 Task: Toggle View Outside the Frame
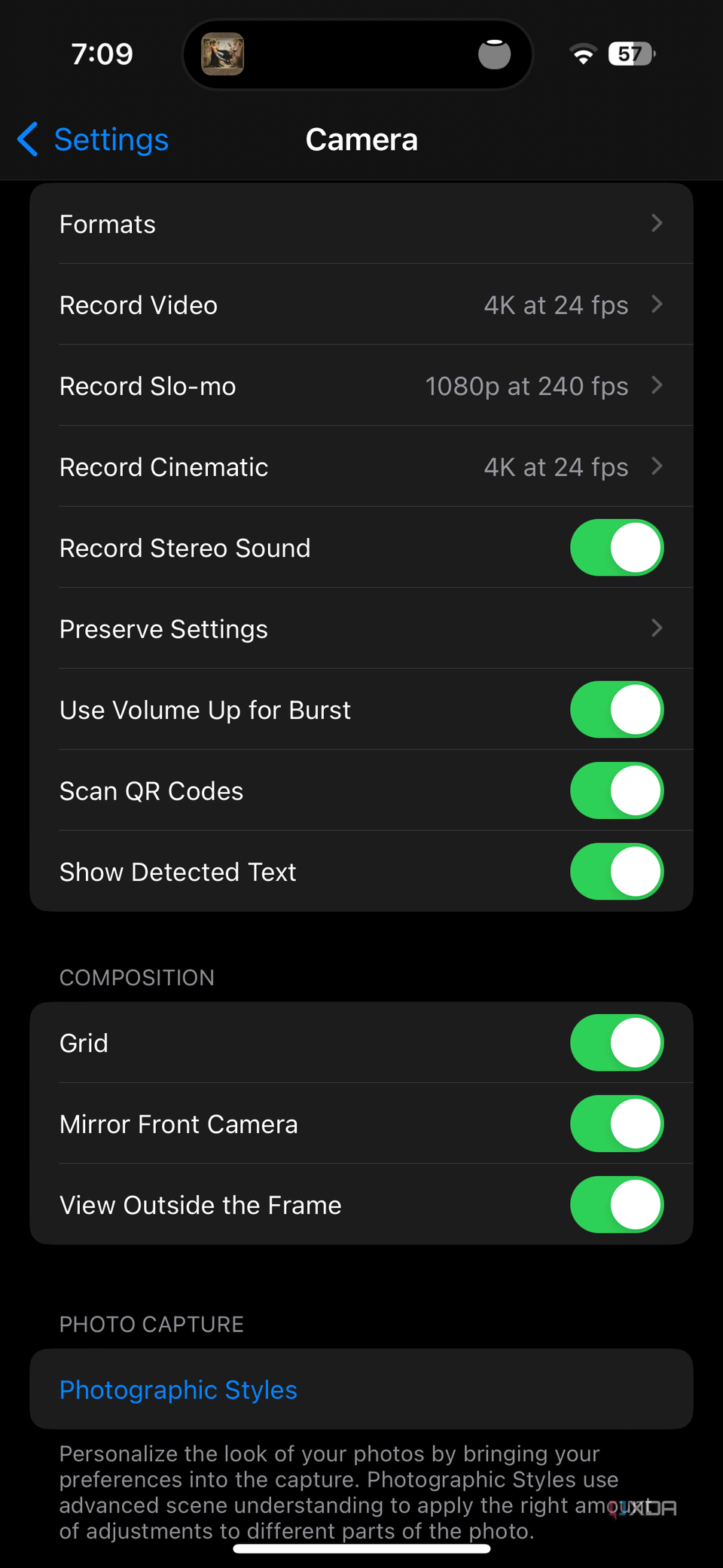coord(616,1205)
